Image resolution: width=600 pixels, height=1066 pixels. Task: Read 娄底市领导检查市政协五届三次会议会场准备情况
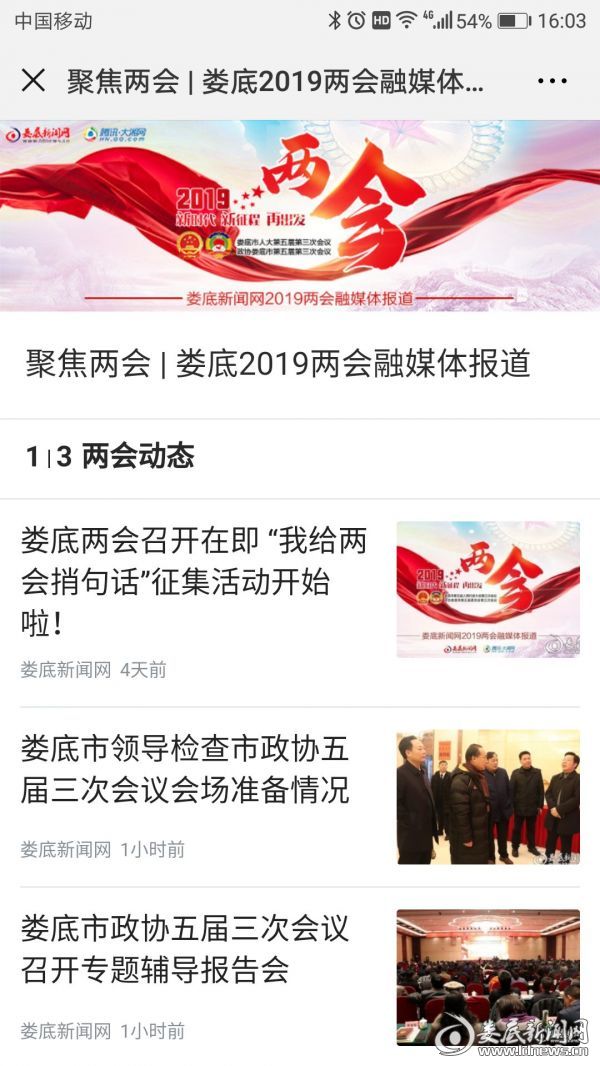coord(185,769)
